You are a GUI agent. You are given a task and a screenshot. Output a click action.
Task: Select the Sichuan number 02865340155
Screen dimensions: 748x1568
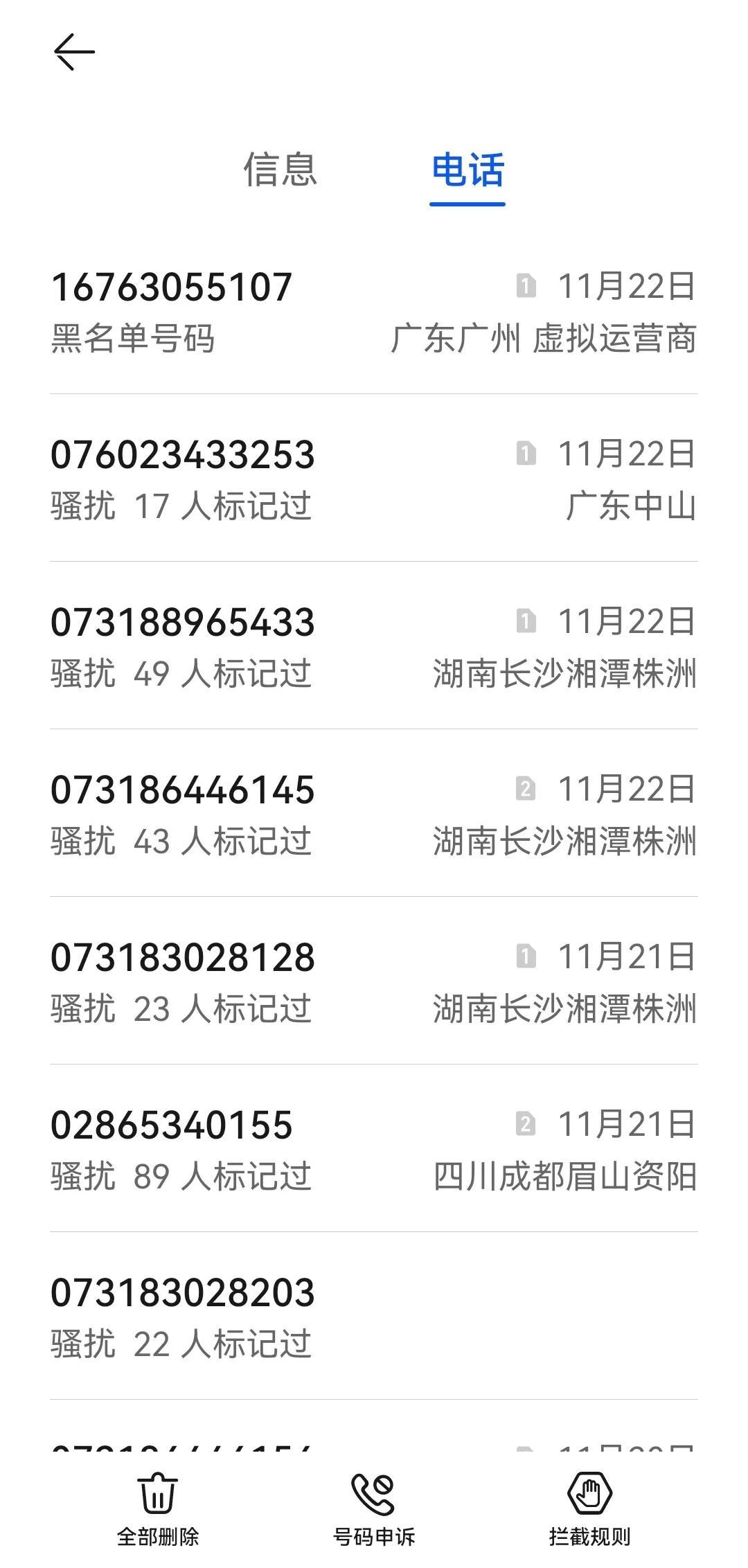point(172,1123)
